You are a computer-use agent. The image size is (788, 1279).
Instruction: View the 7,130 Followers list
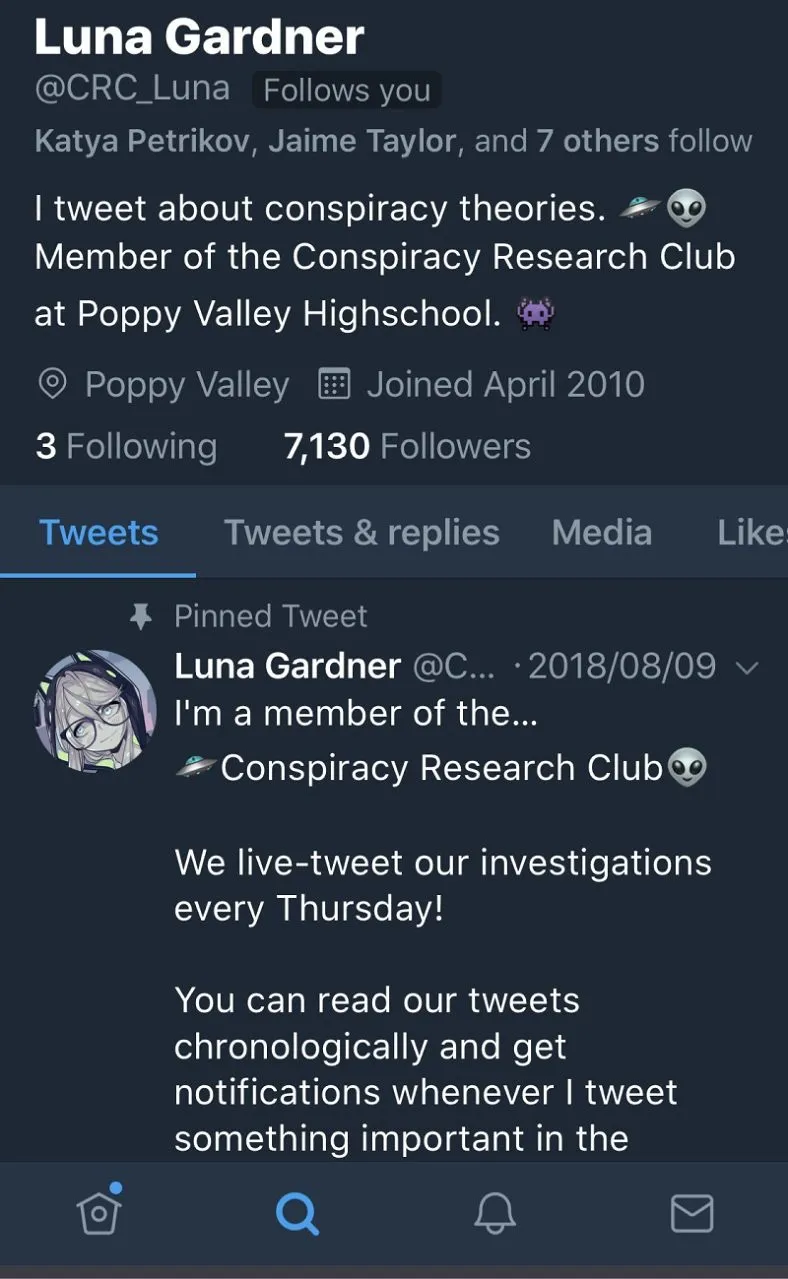[x=407, y=446]
